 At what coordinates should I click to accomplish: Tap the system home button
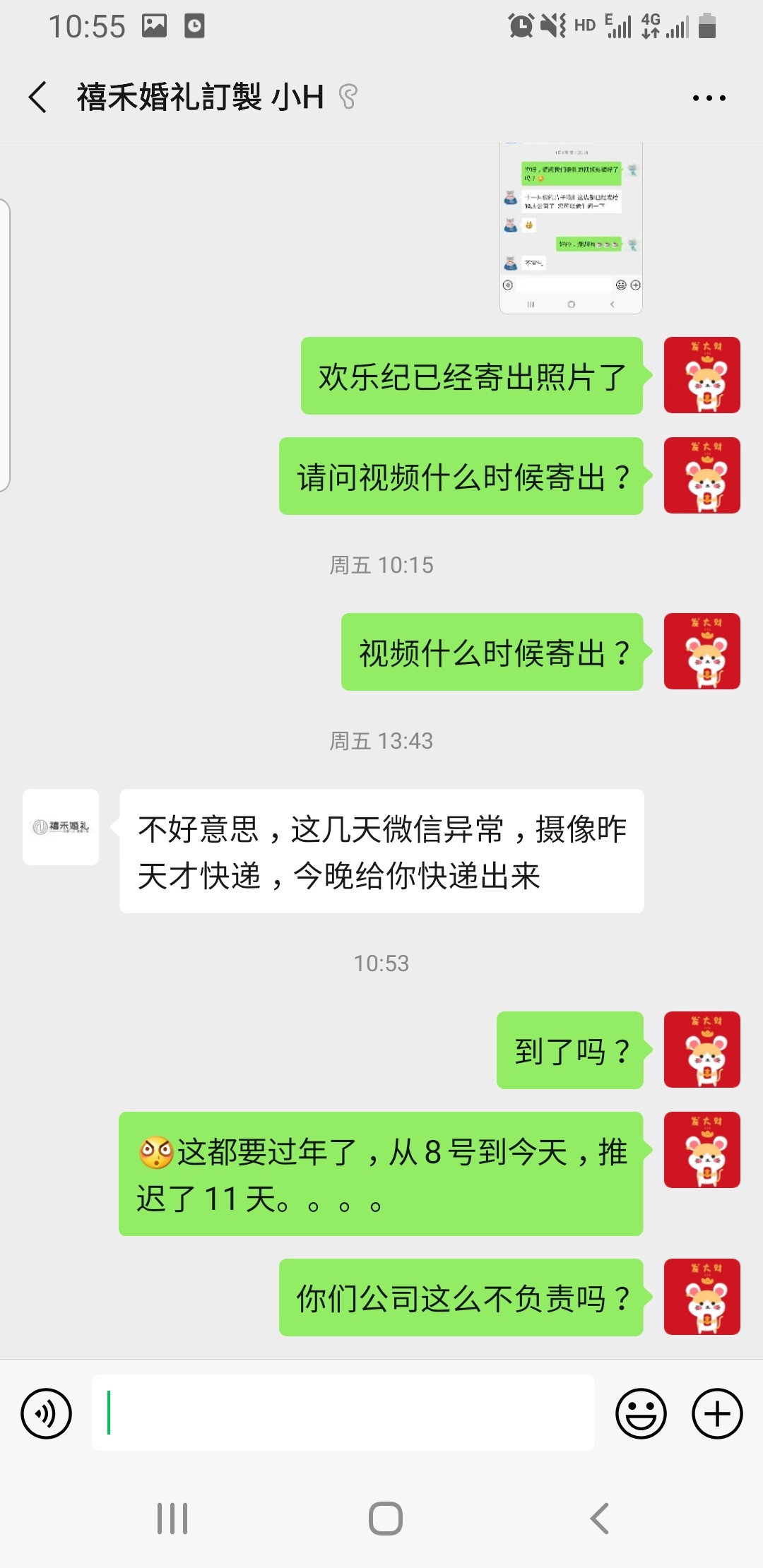[386, 1519]
